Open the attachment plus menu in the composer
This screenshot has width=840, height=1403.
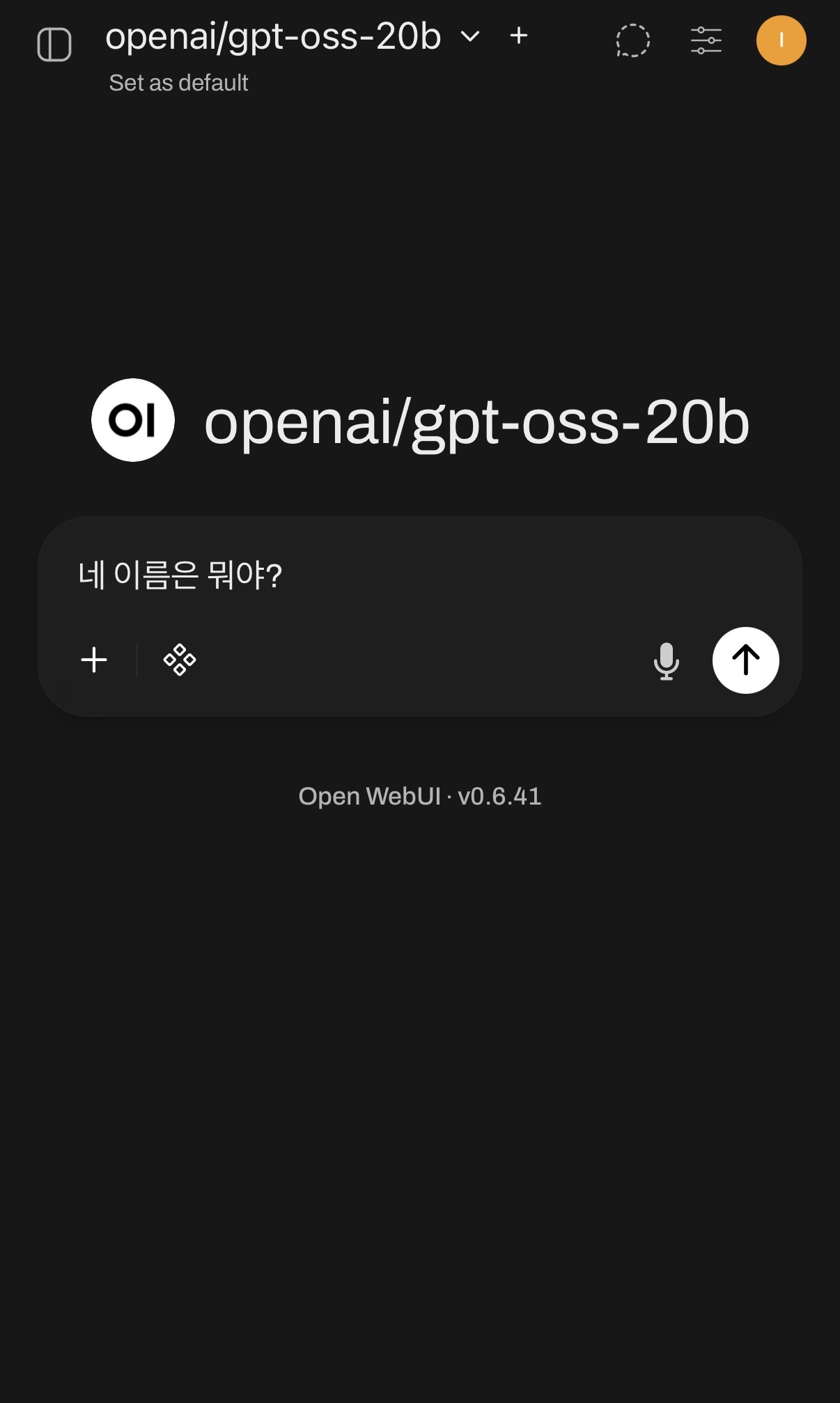coord(94,660)
